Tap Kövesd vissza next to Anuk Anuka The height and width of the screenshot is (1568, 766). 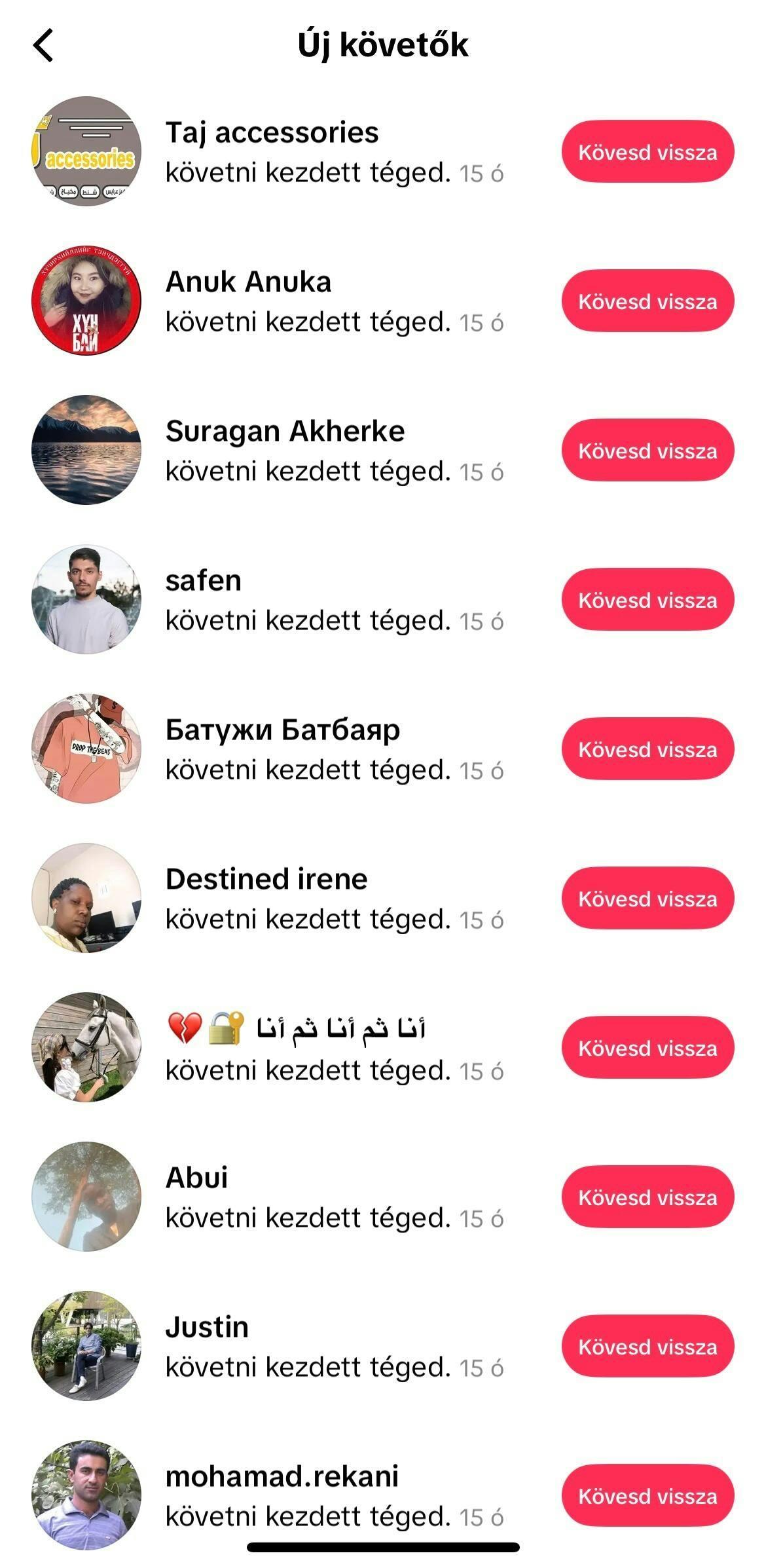pos(647,301)
